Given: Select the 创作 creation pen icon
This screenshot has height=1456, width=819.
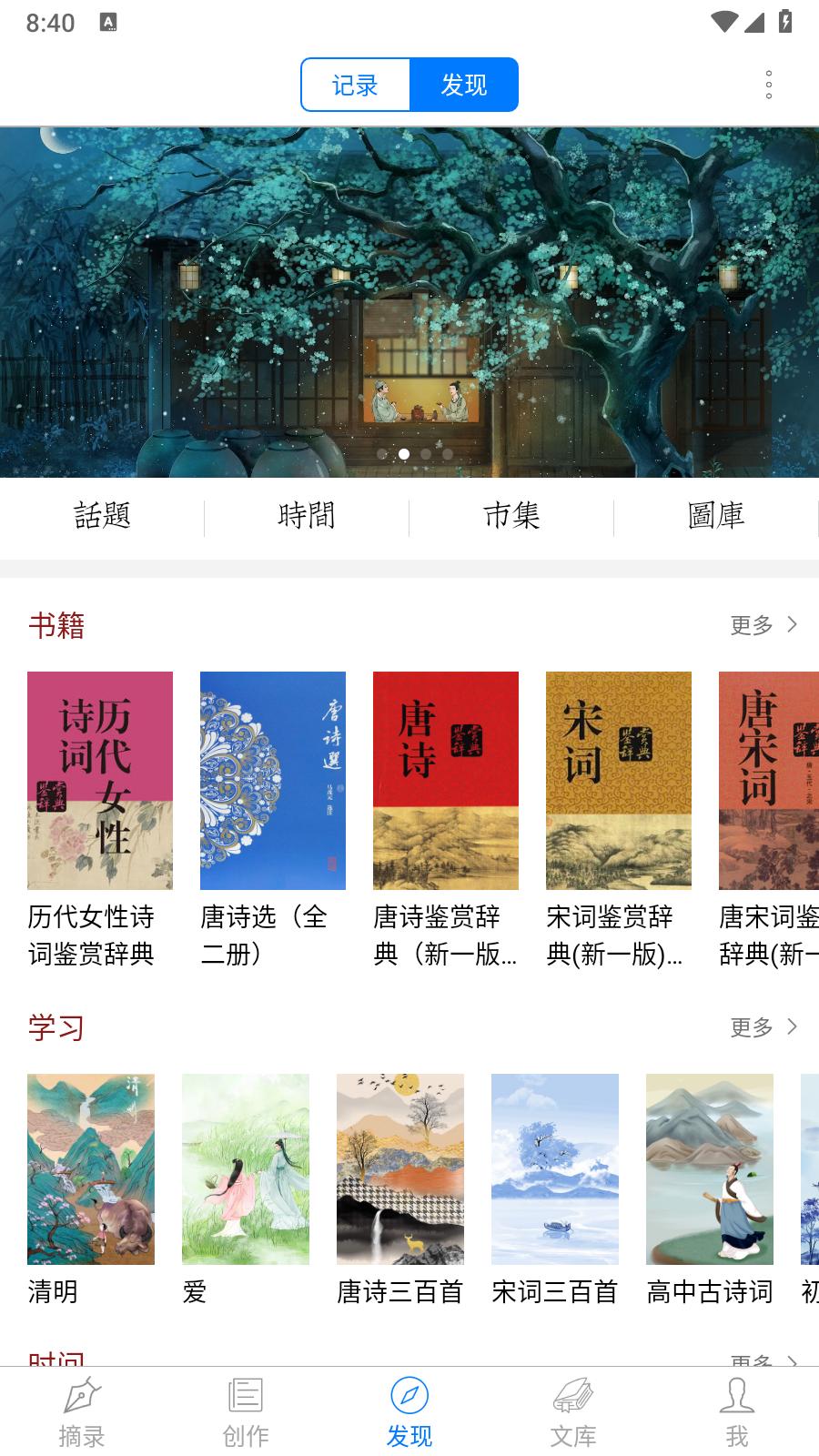Looking at the screenshot, I should 244,1408.
